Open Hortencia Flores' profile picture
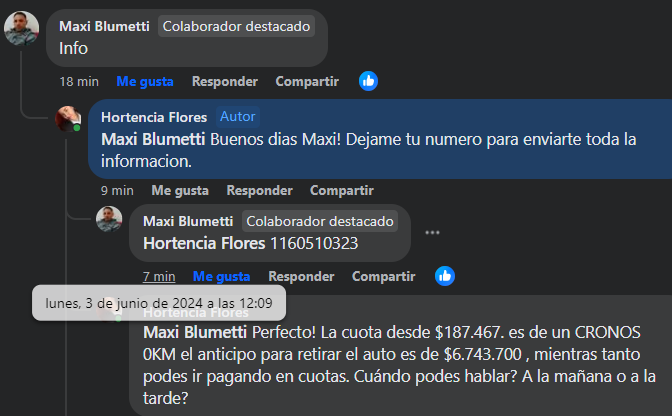 click(67, 119)
